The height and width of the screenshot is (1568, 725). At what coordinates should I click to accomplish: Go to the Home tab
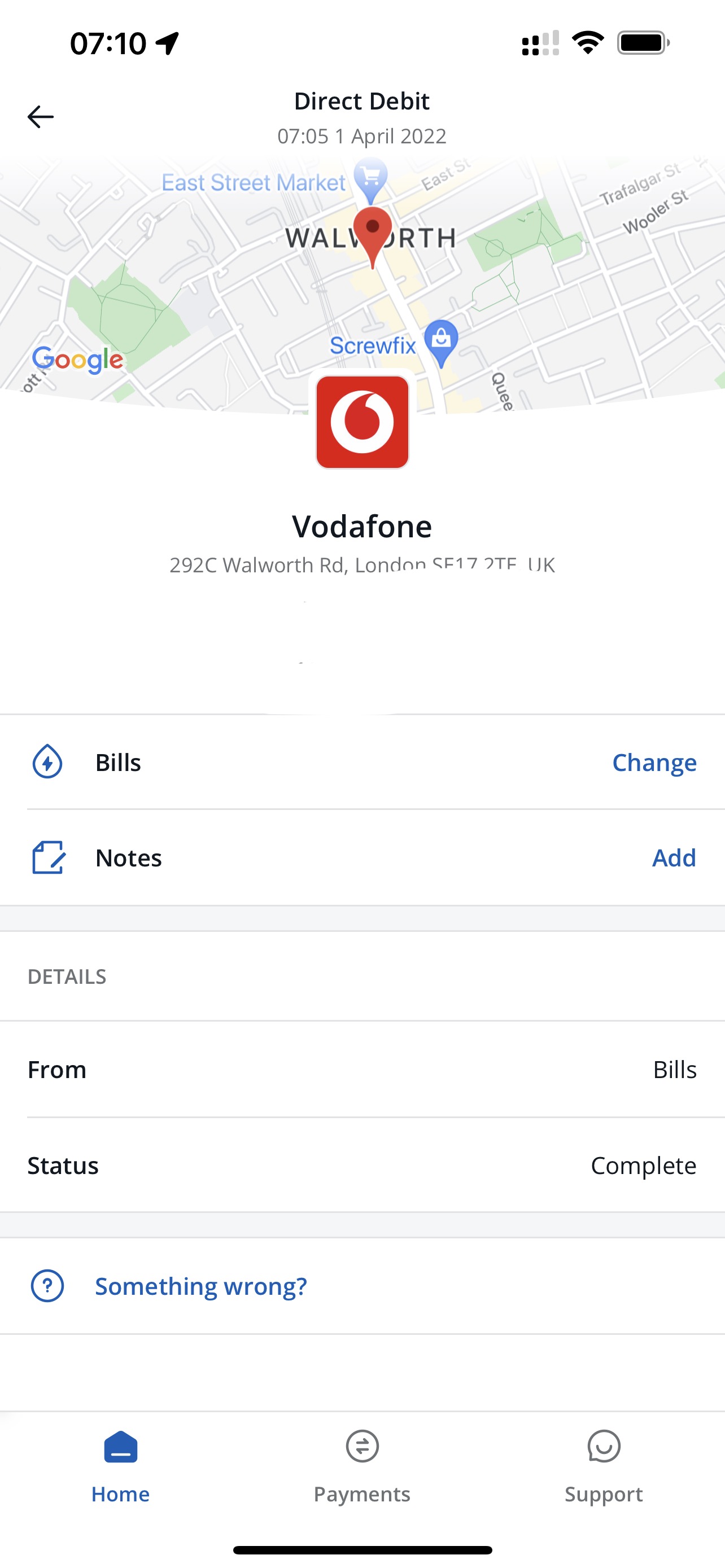[120, 1468]
